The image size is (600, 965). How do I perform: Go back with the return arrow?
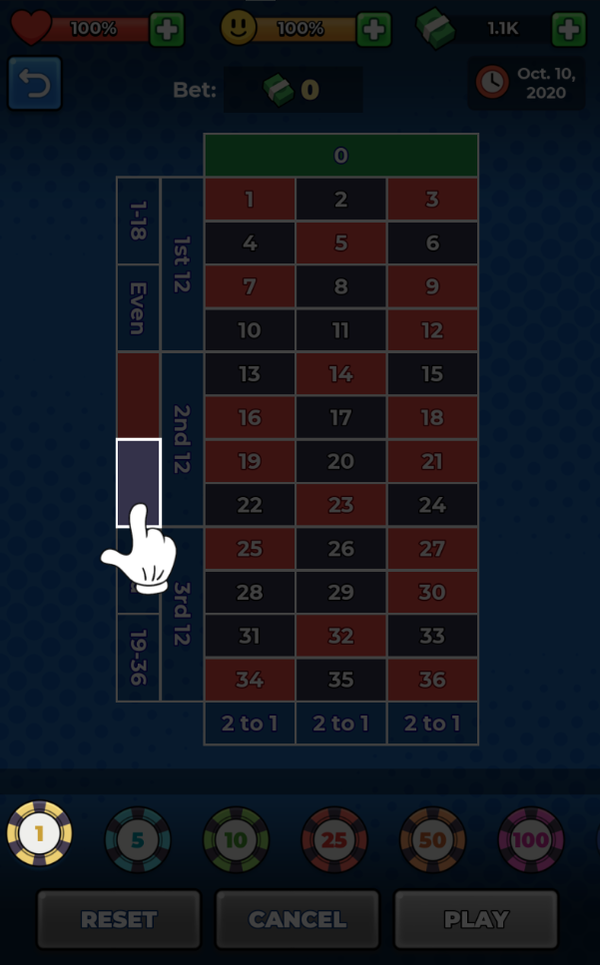pos(35,84)
